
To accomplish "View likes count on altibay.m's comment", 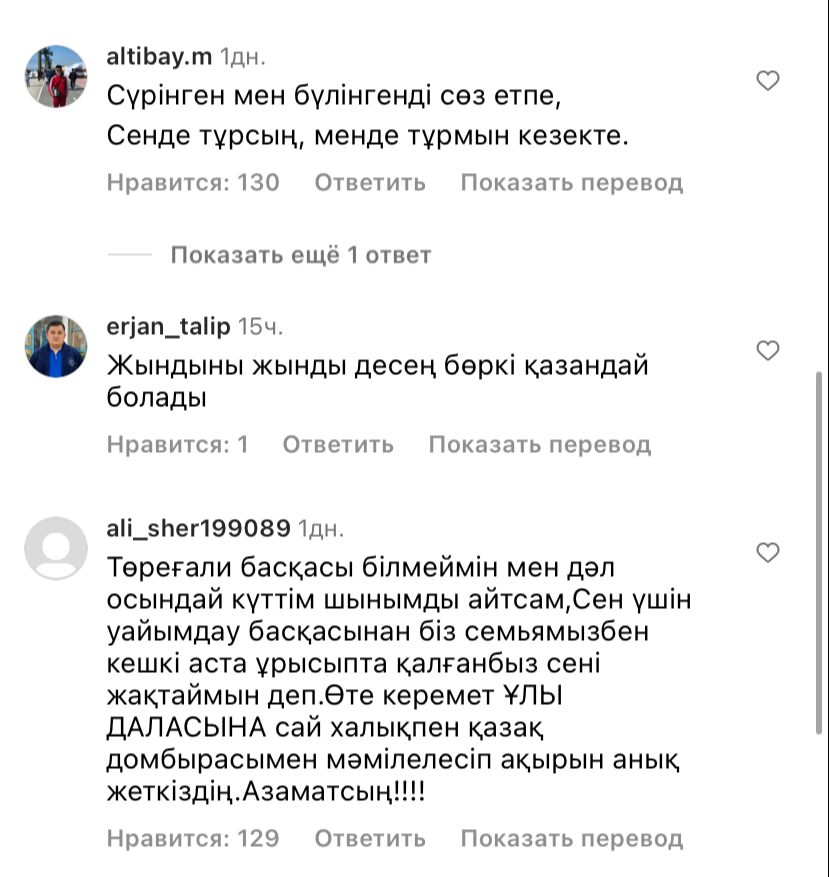I will tap(193, 183).
